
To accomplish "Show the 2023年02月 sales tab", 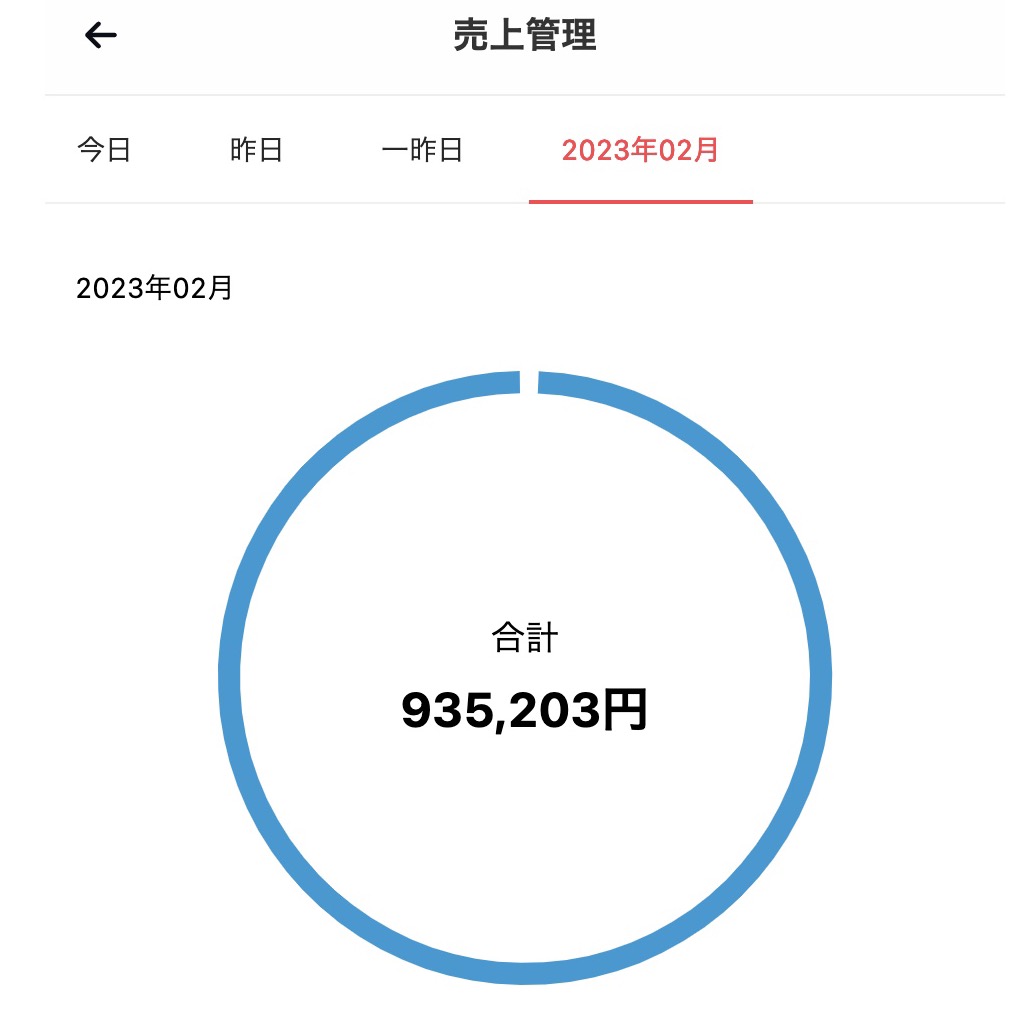I will (x=640, y=150).
